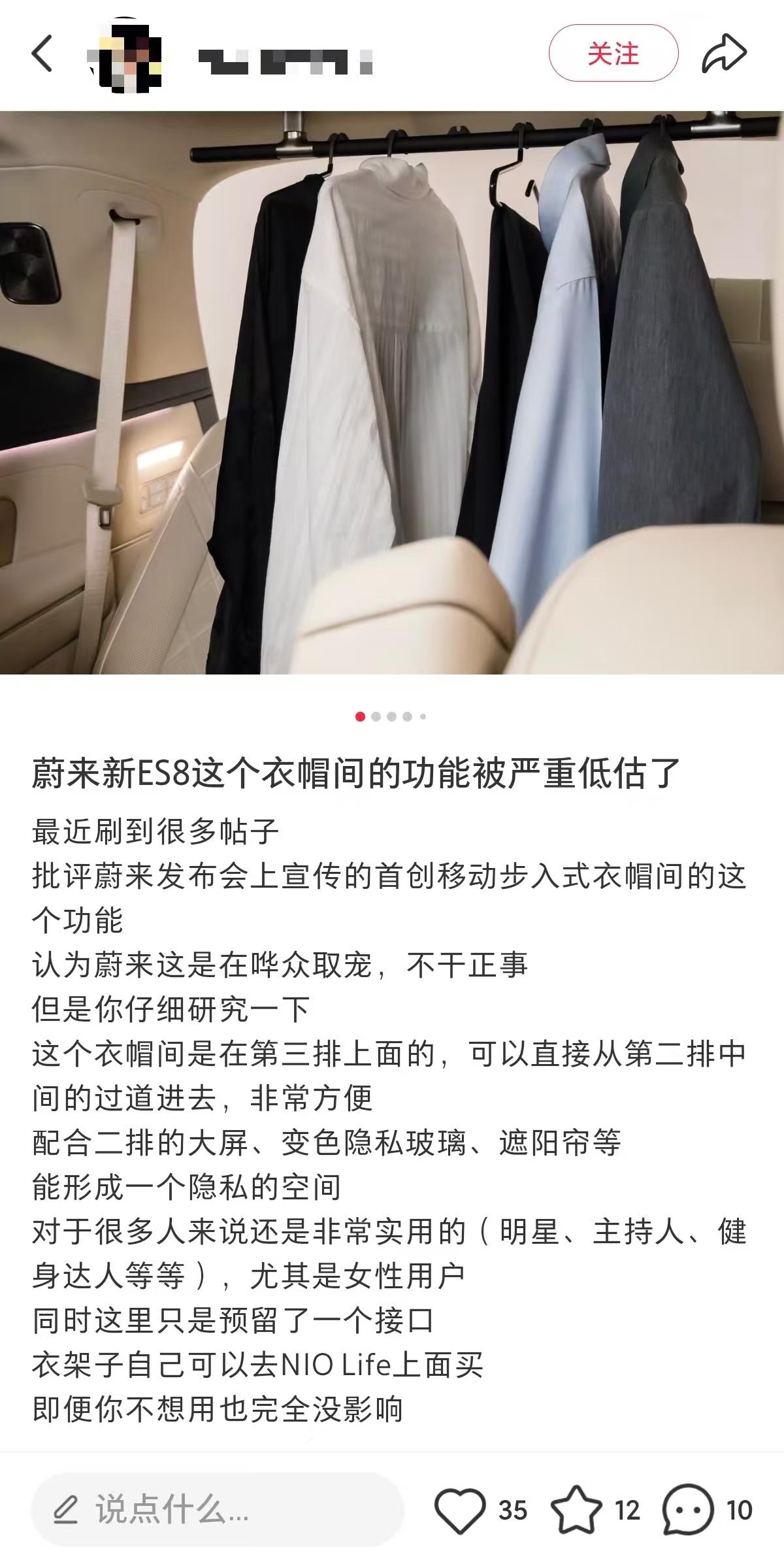This screenshot has width=784, height=1566.
Task: Open the clothes rack photo fullscreen
Action: pos(392,392)
